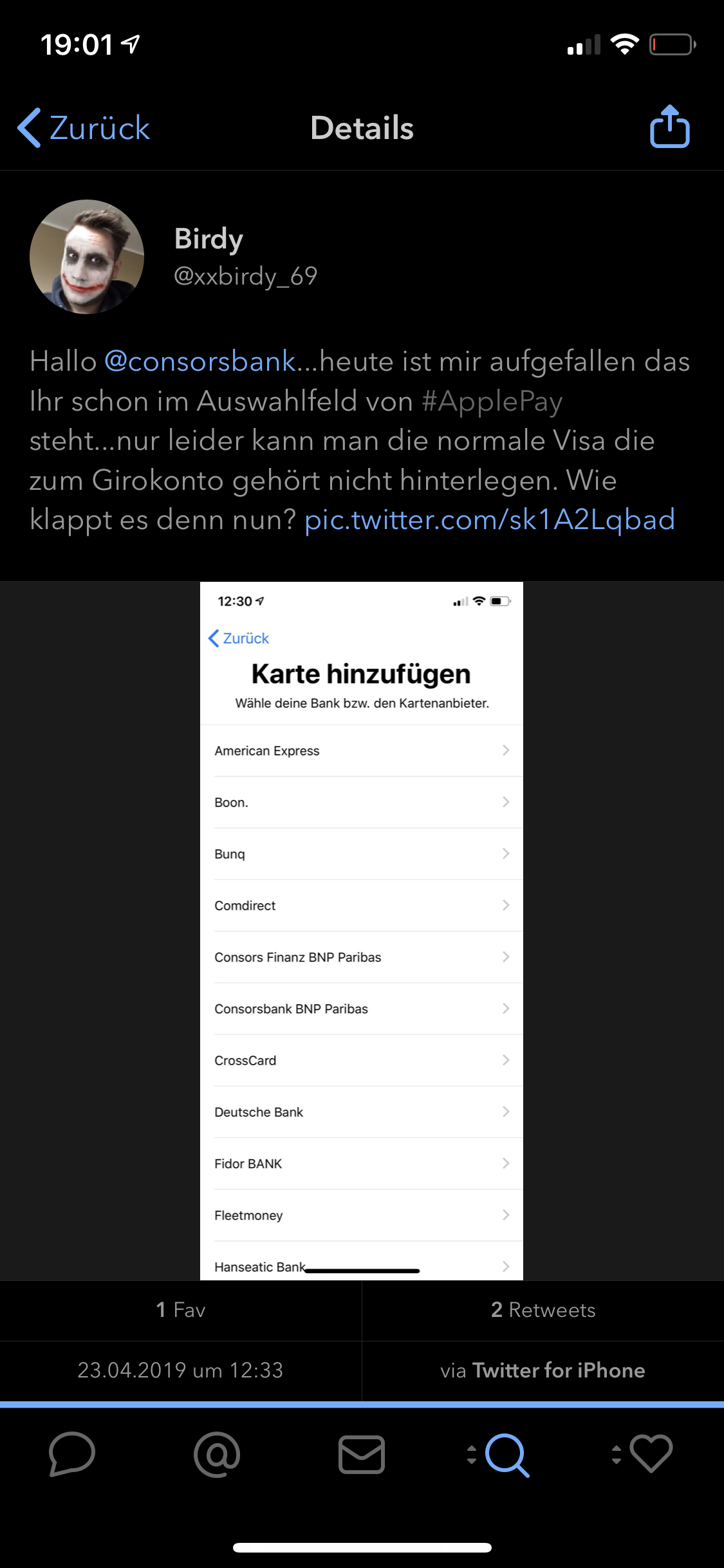
Task: View the attached screenshot image
Action: pyautogui.click(x=362, y=931)
